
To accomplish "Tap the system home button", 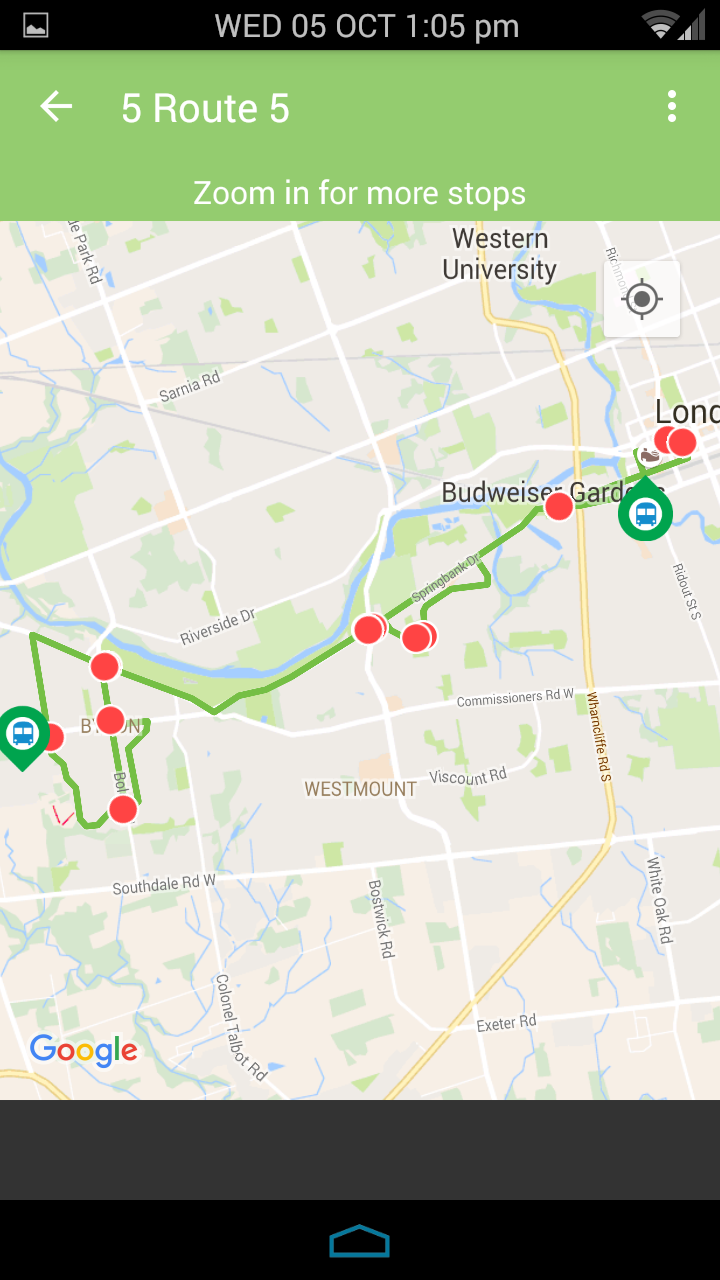I will pyautogui.click(x=360, y=1241).
